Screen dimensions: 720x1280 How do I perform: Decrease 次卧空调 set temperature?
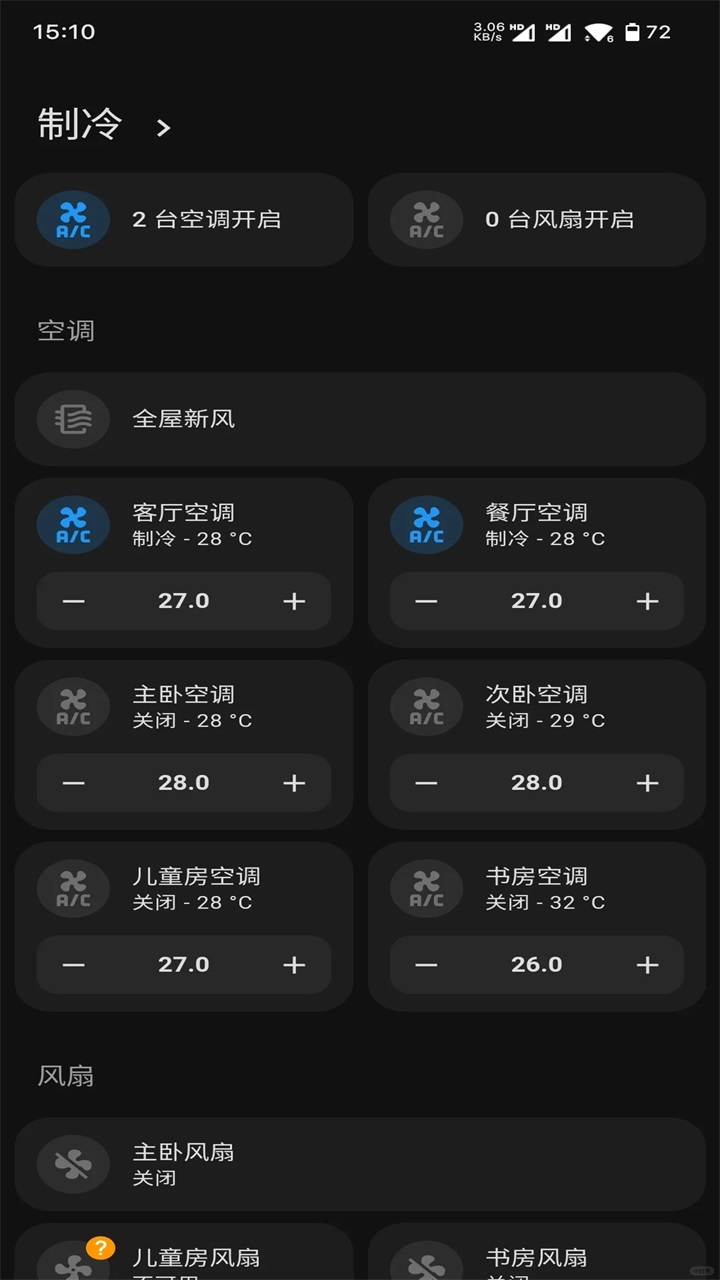pyautogui.click(x=427, y=783)
